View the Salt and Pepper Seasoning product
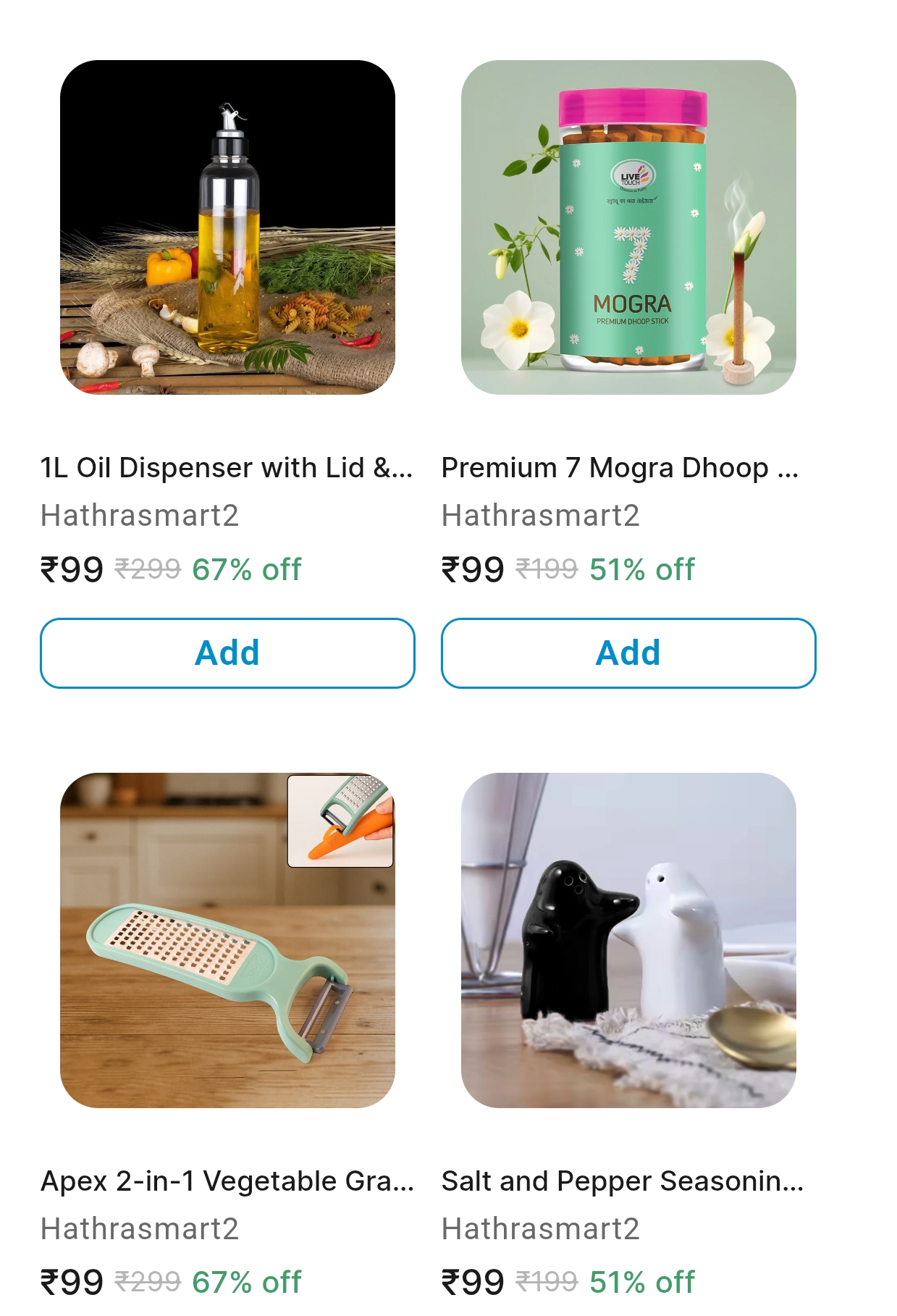The image size is (897, 1316). click(628, 940)
